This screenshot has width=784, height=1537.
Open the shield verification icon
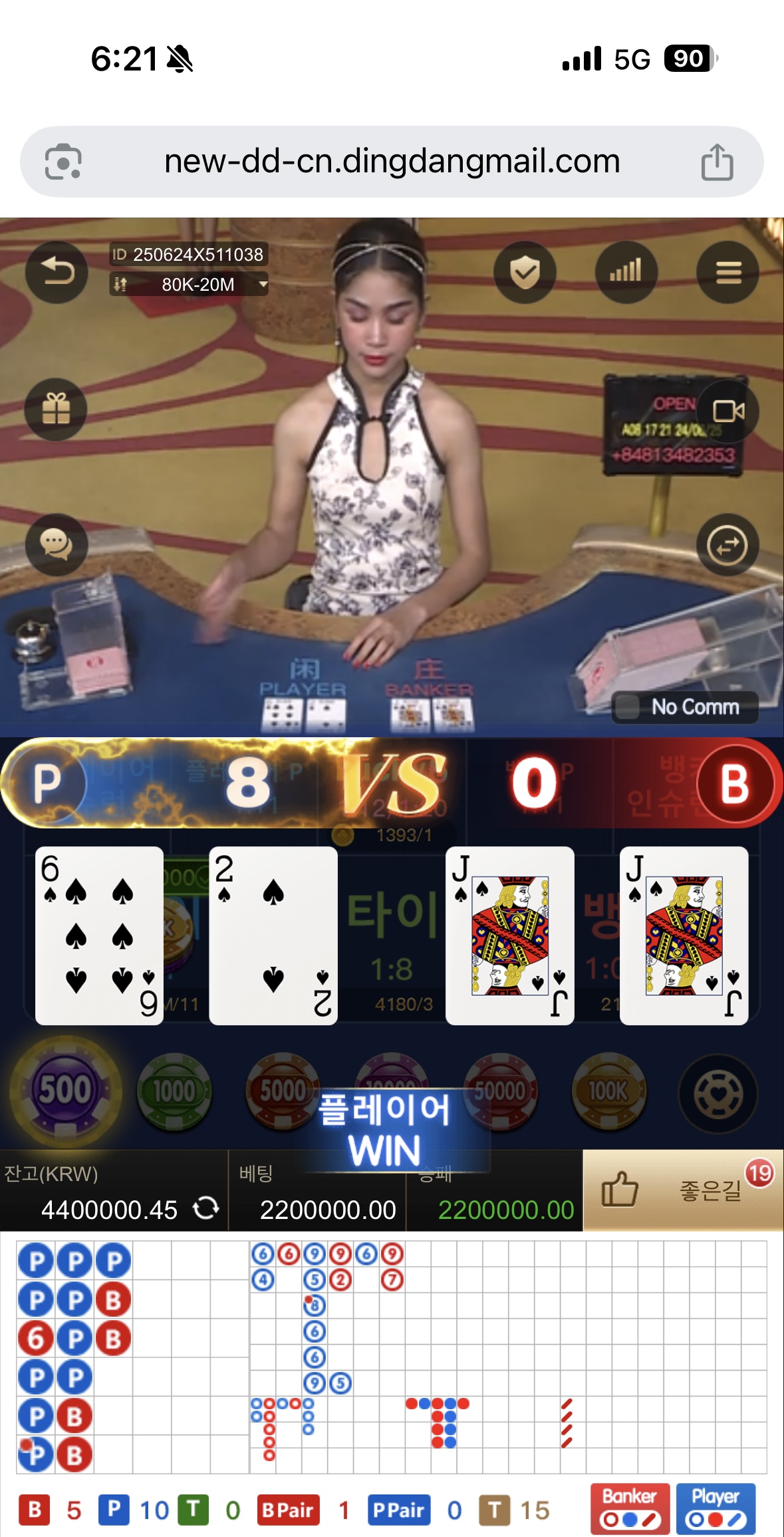pos(525,273)
